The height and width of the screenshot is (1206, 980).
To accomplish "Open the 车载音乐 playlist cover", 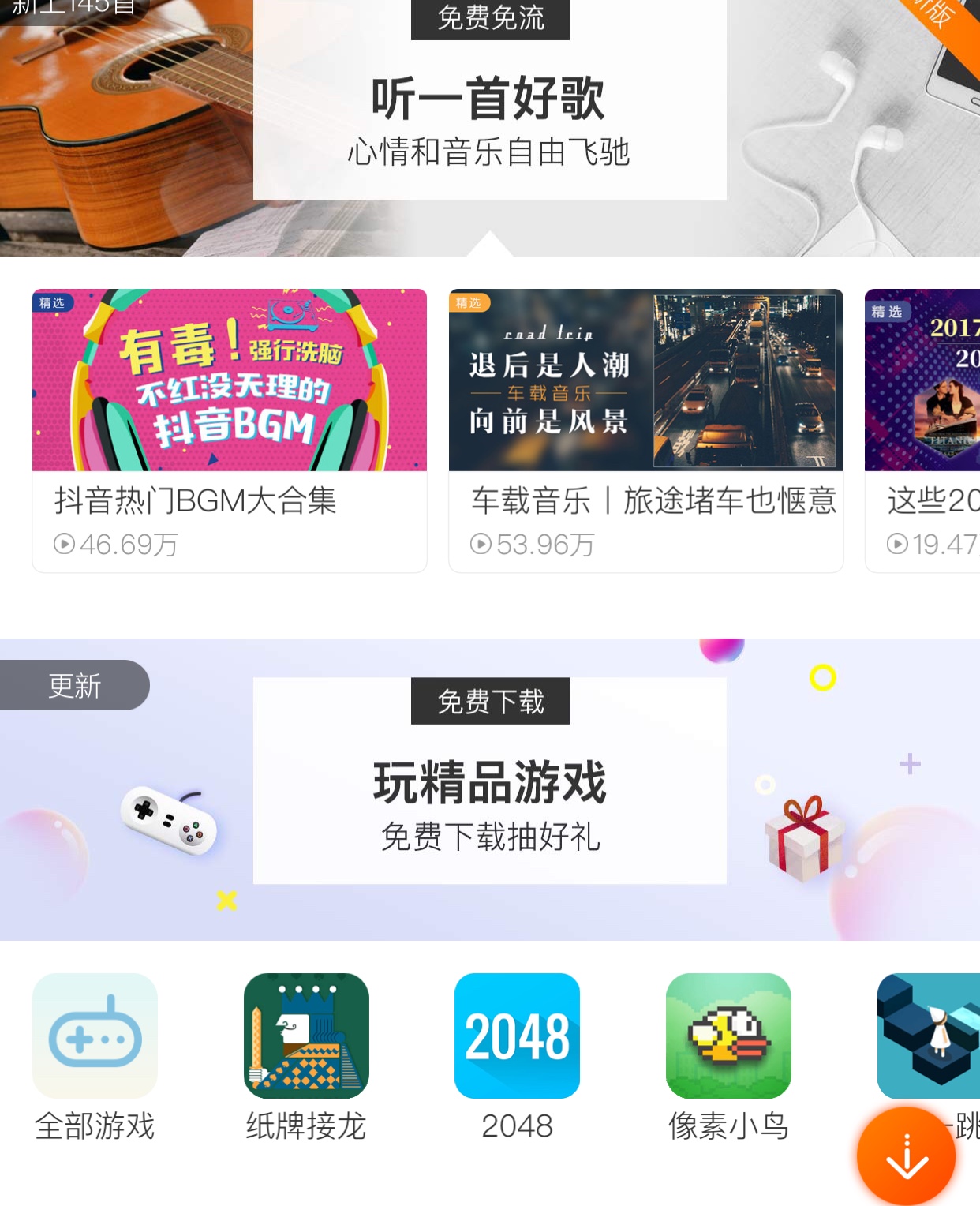I will point(645,380).
